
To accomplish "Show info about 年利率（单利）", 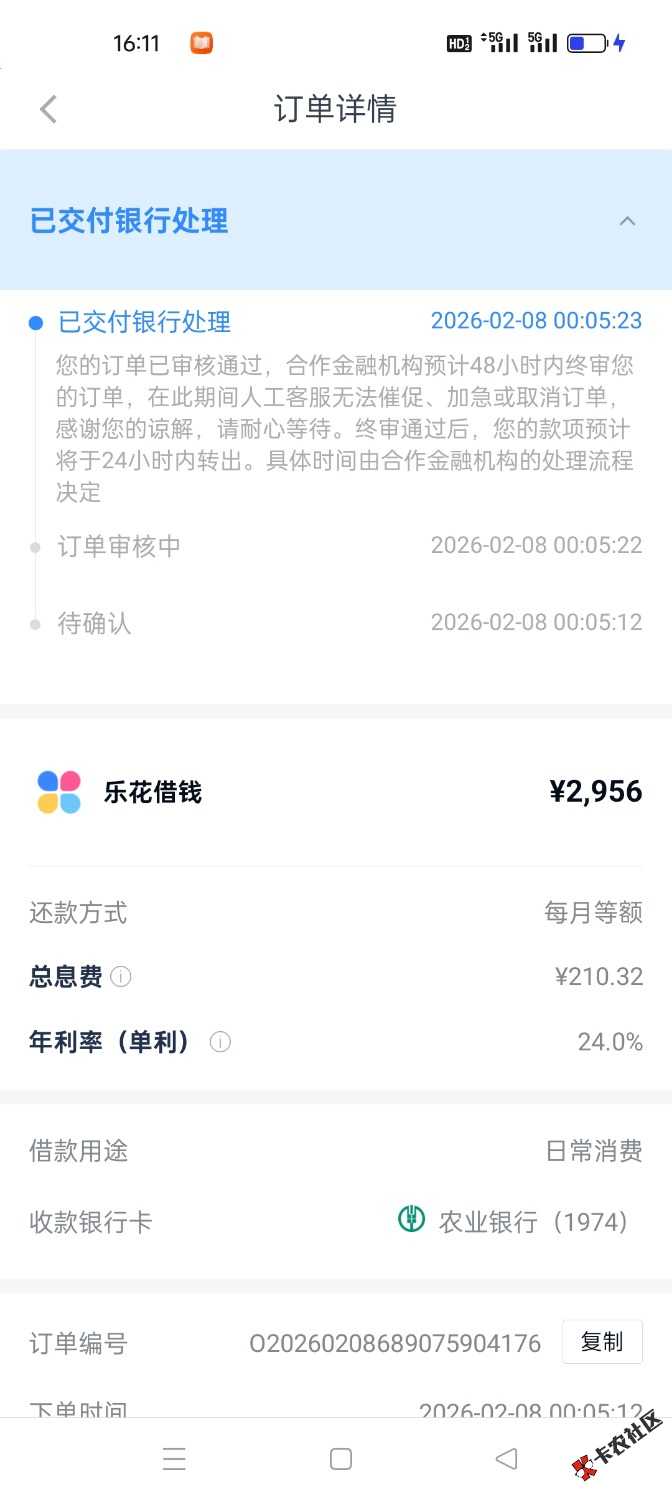I will click(220, 1042).
